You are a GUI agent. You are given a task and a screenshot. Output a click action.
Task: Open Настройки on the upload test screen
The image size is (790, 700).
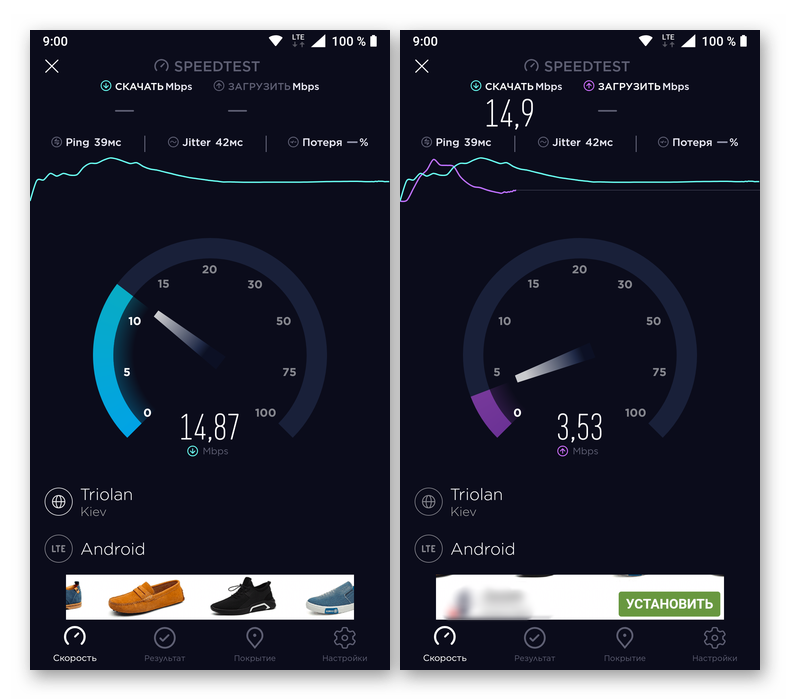[x=714, y=644]
